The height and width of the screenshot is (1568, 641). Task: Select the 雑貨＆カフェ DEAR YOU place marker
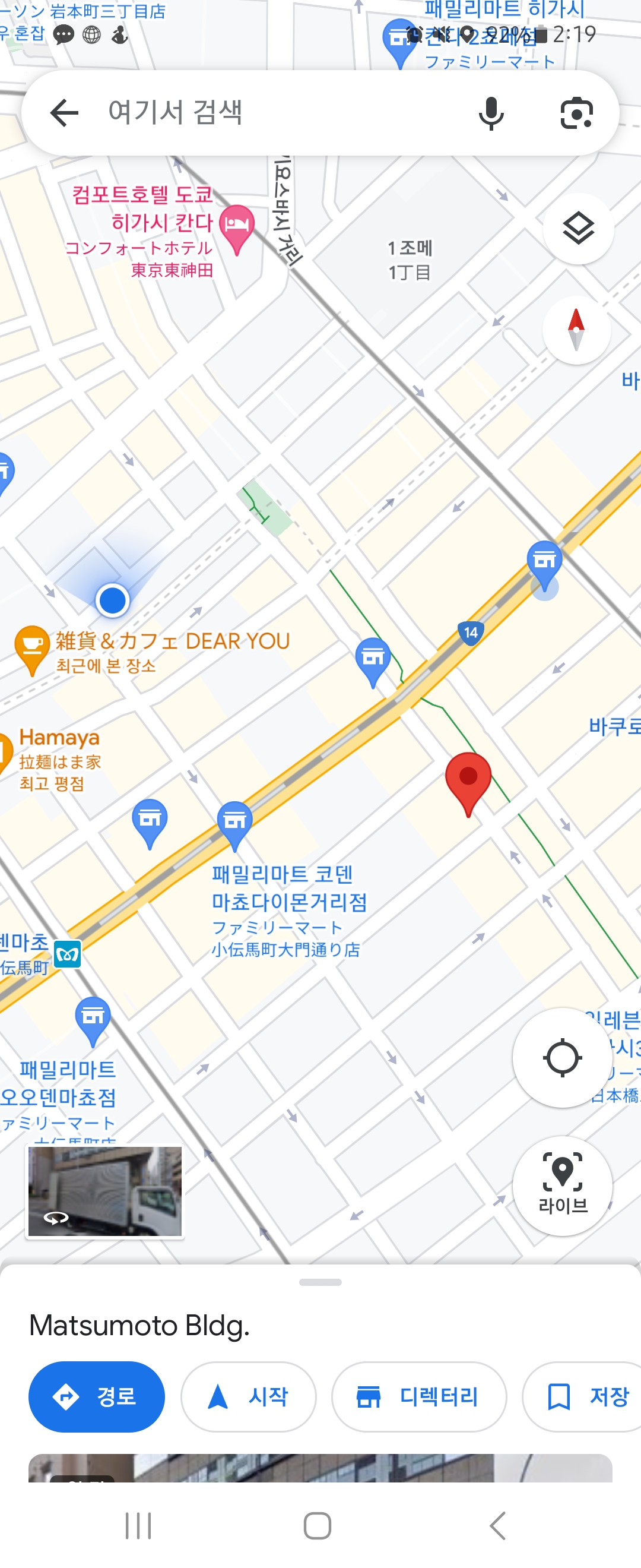coord(31,646)
